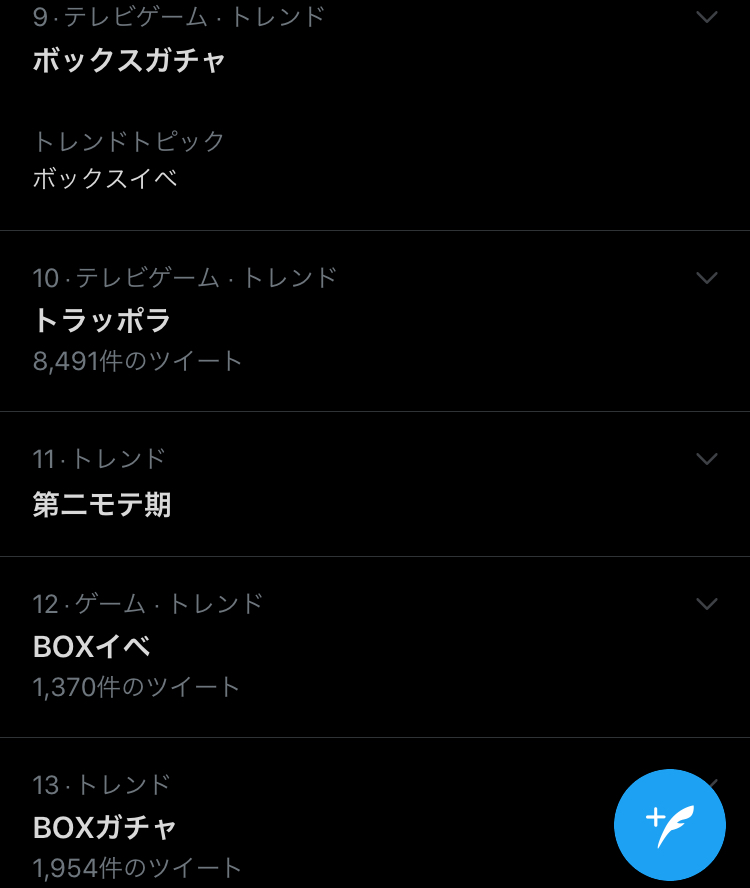Open the ボックスイベ trend topic
The width and height of the screenshot is (750, 888).
pyautogui.click(x=105, y=179)
